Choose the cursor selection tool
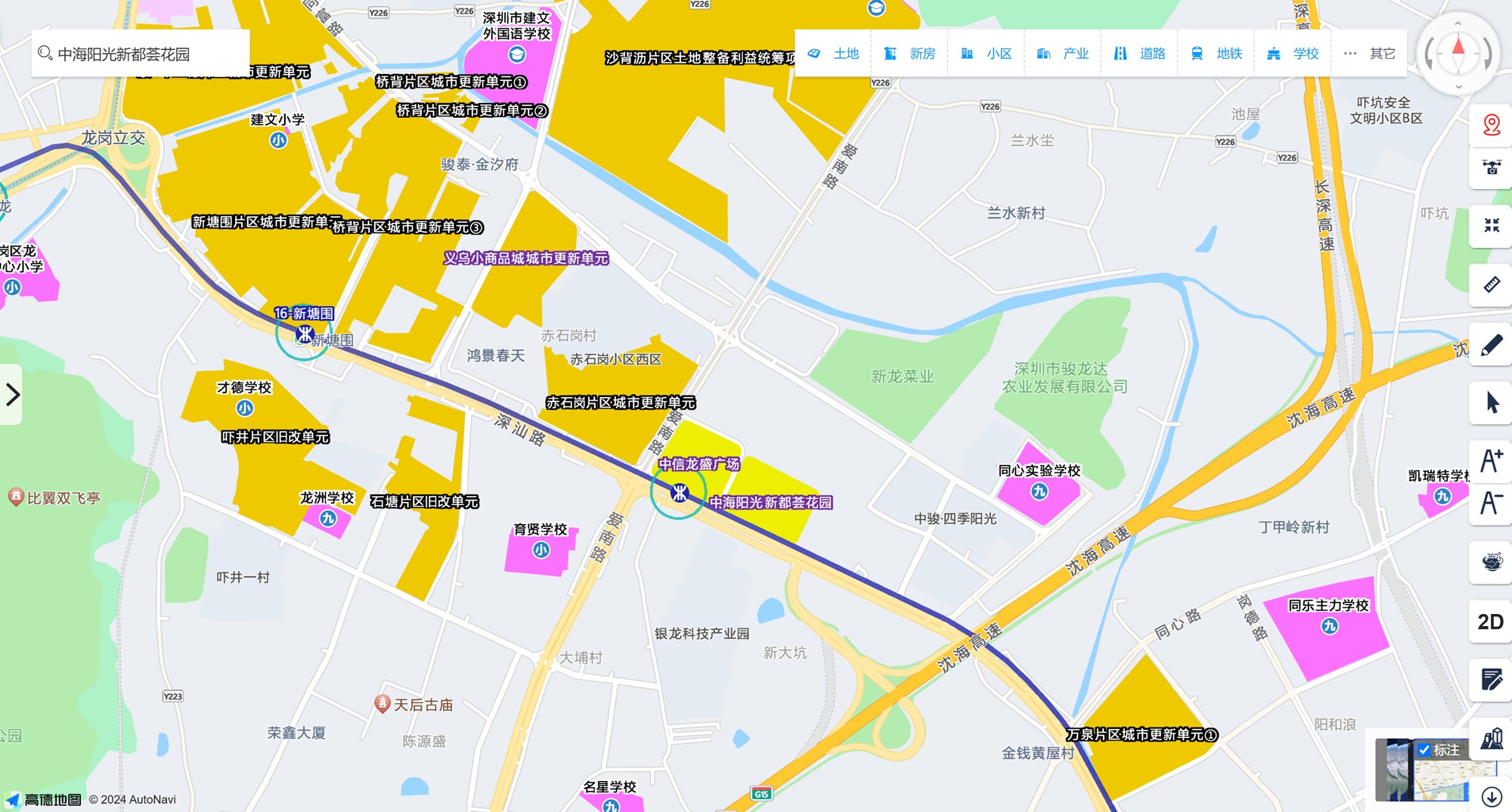The height and width of the screenshot is (812, 1512). point(1491,402)
